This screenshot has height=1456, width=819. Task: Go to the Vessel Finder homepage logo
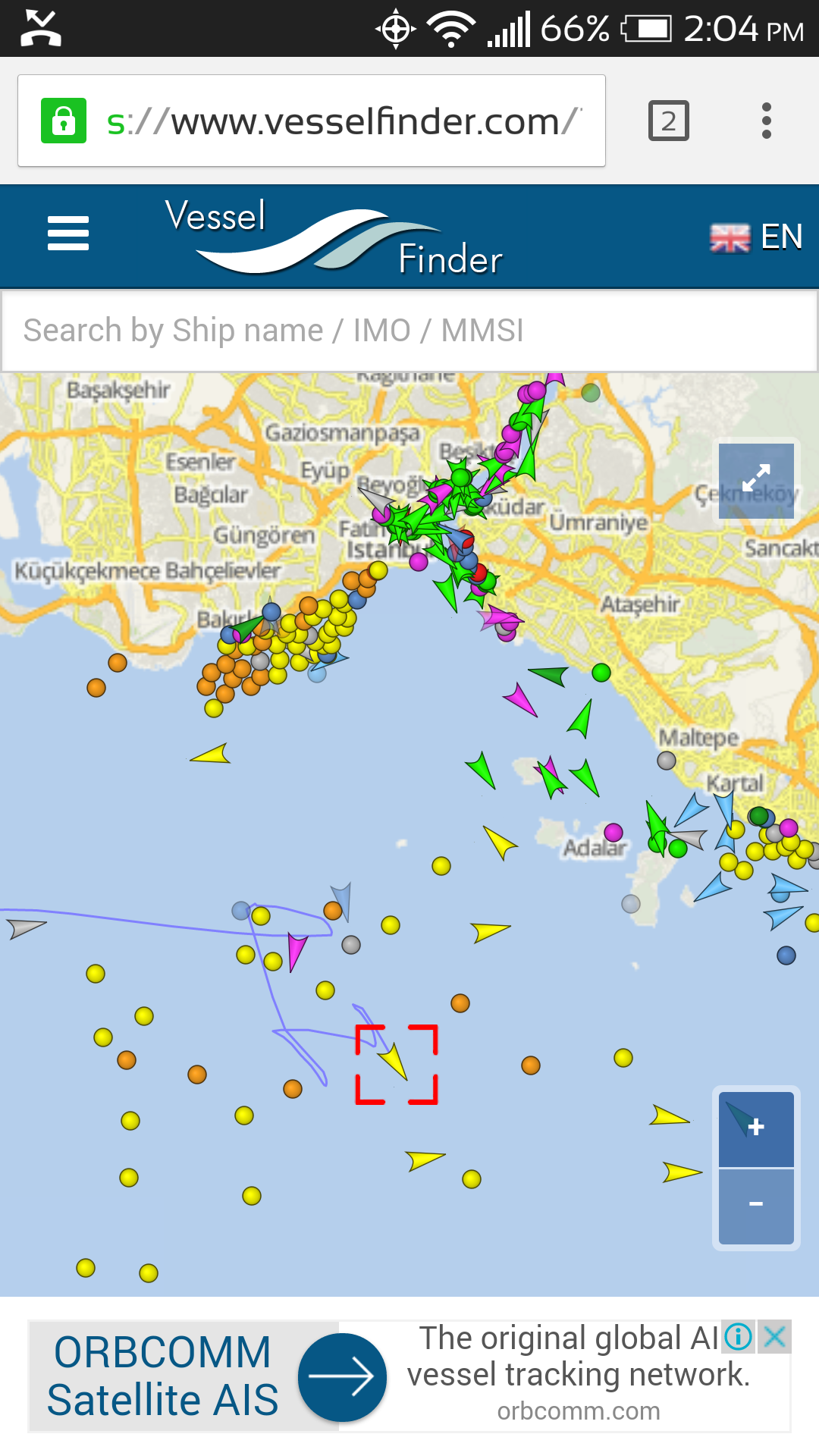[334, 237]
